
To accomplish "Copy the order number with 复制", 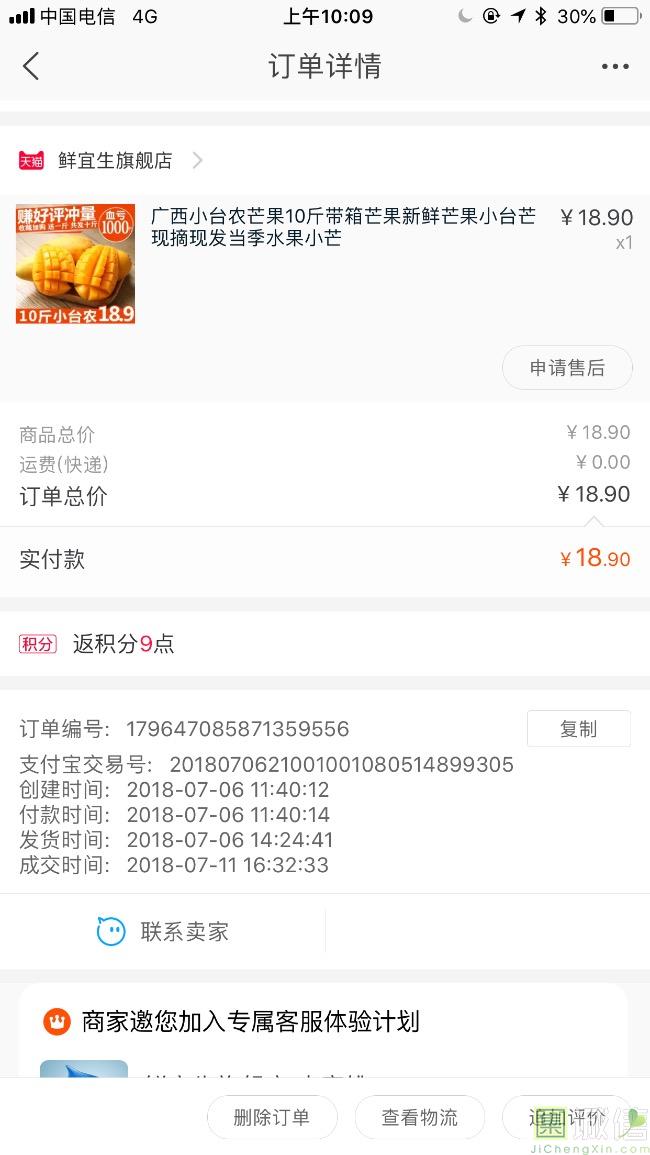I will tap(579, 729).
